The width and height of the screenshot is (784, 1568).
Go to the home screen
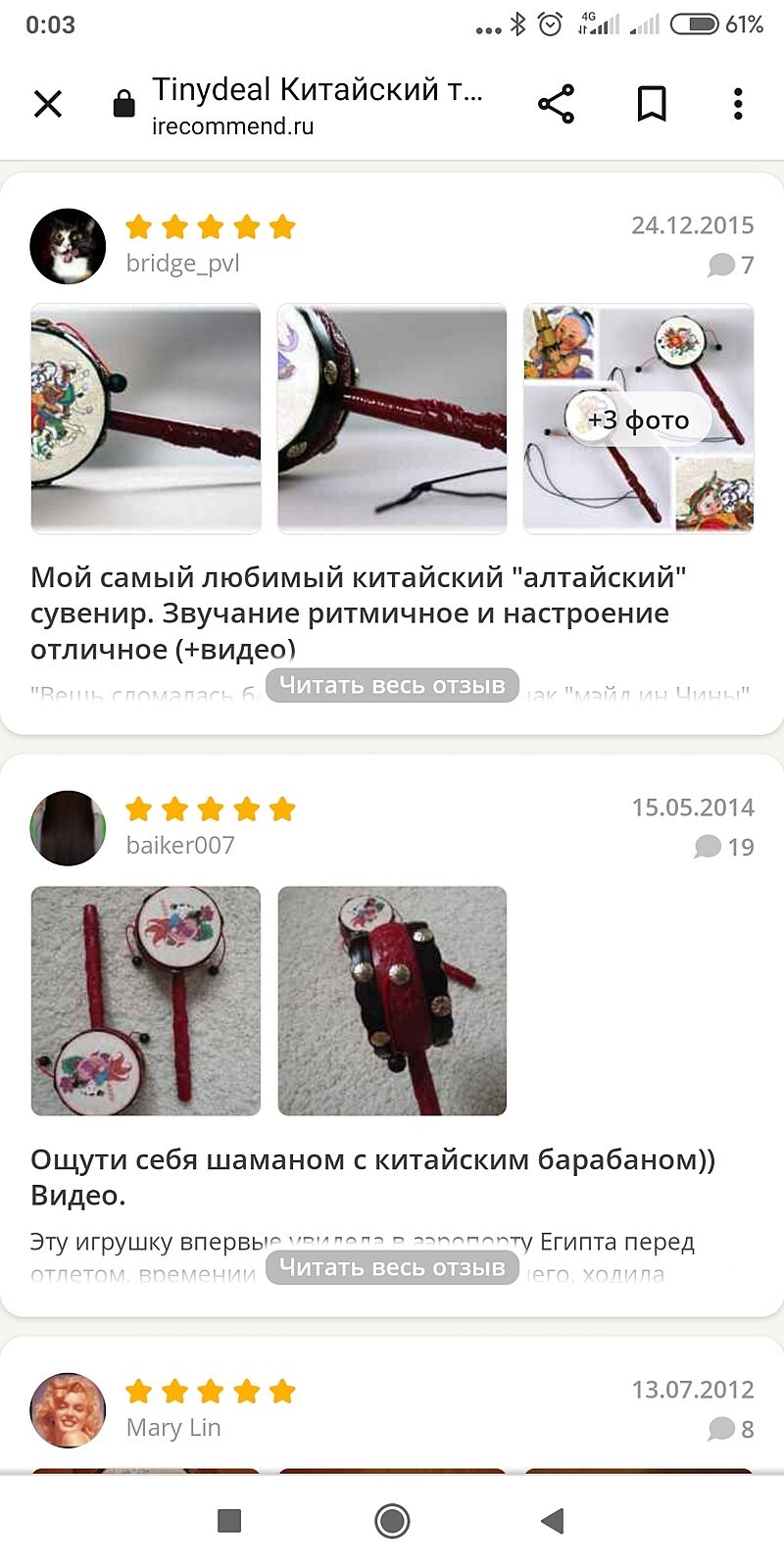tap(392, 1521)
